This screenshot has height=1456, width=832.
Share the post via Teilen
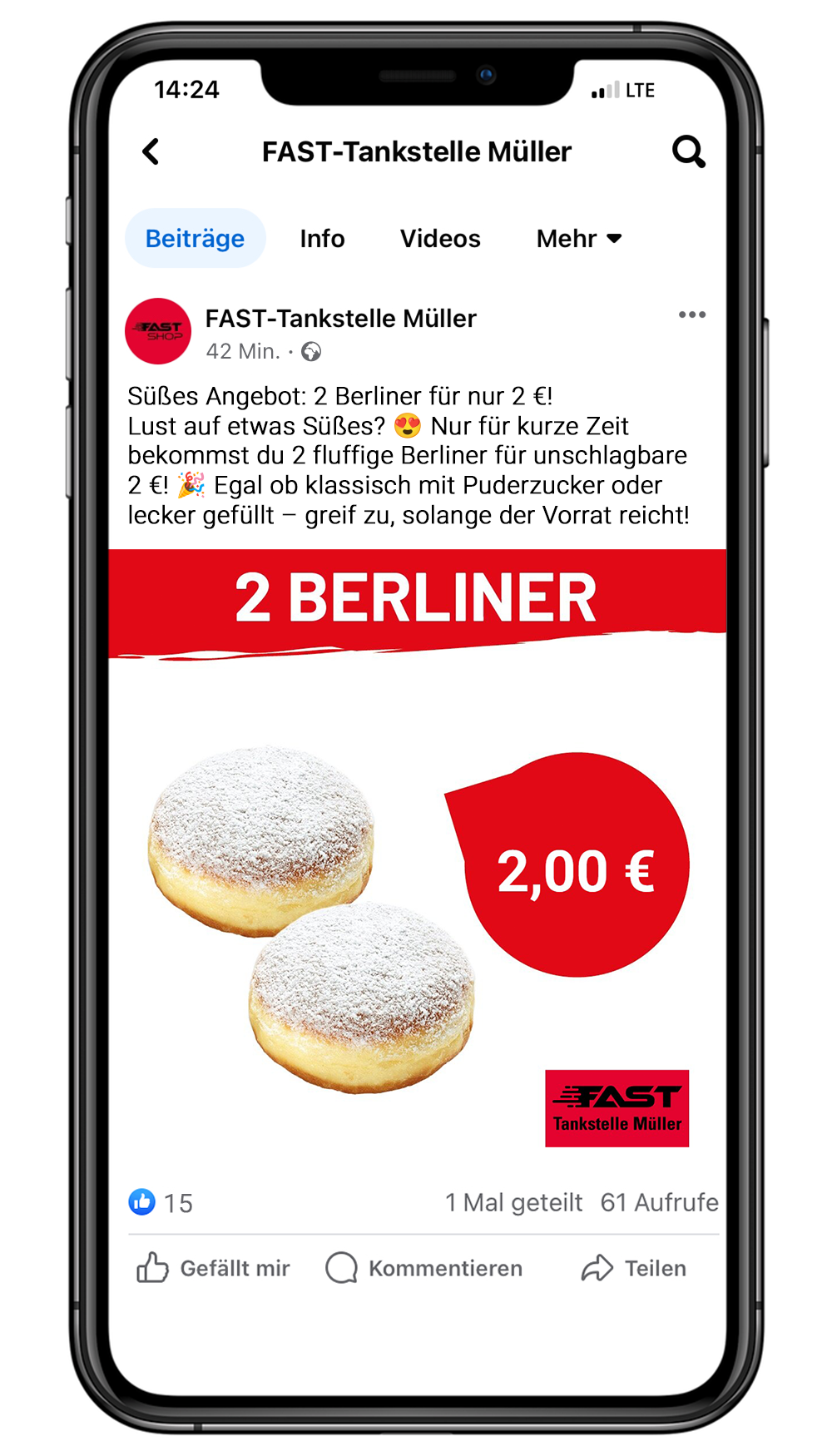click(x=634, y=1268)
